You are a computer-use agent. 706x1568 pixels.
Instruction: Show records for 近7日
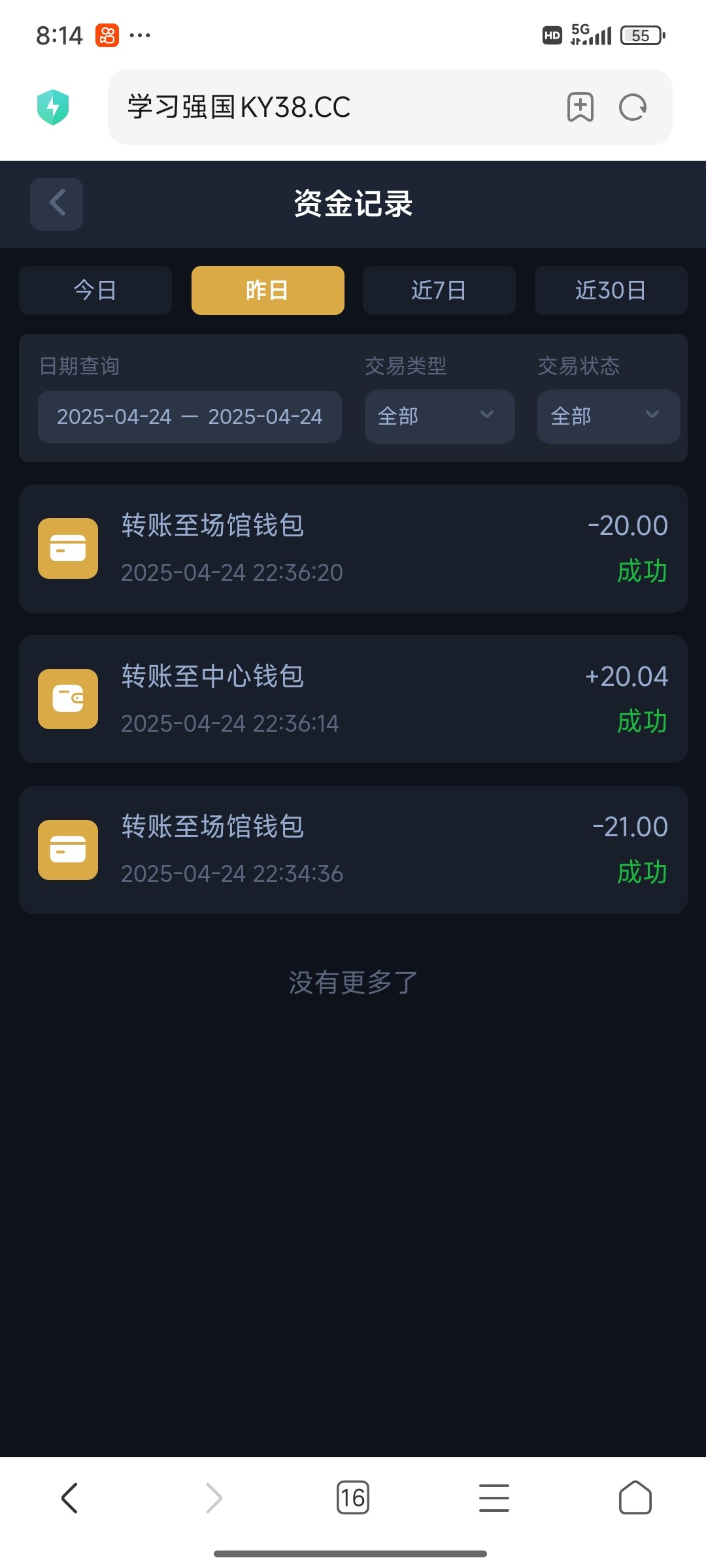(x=439, y=290)
